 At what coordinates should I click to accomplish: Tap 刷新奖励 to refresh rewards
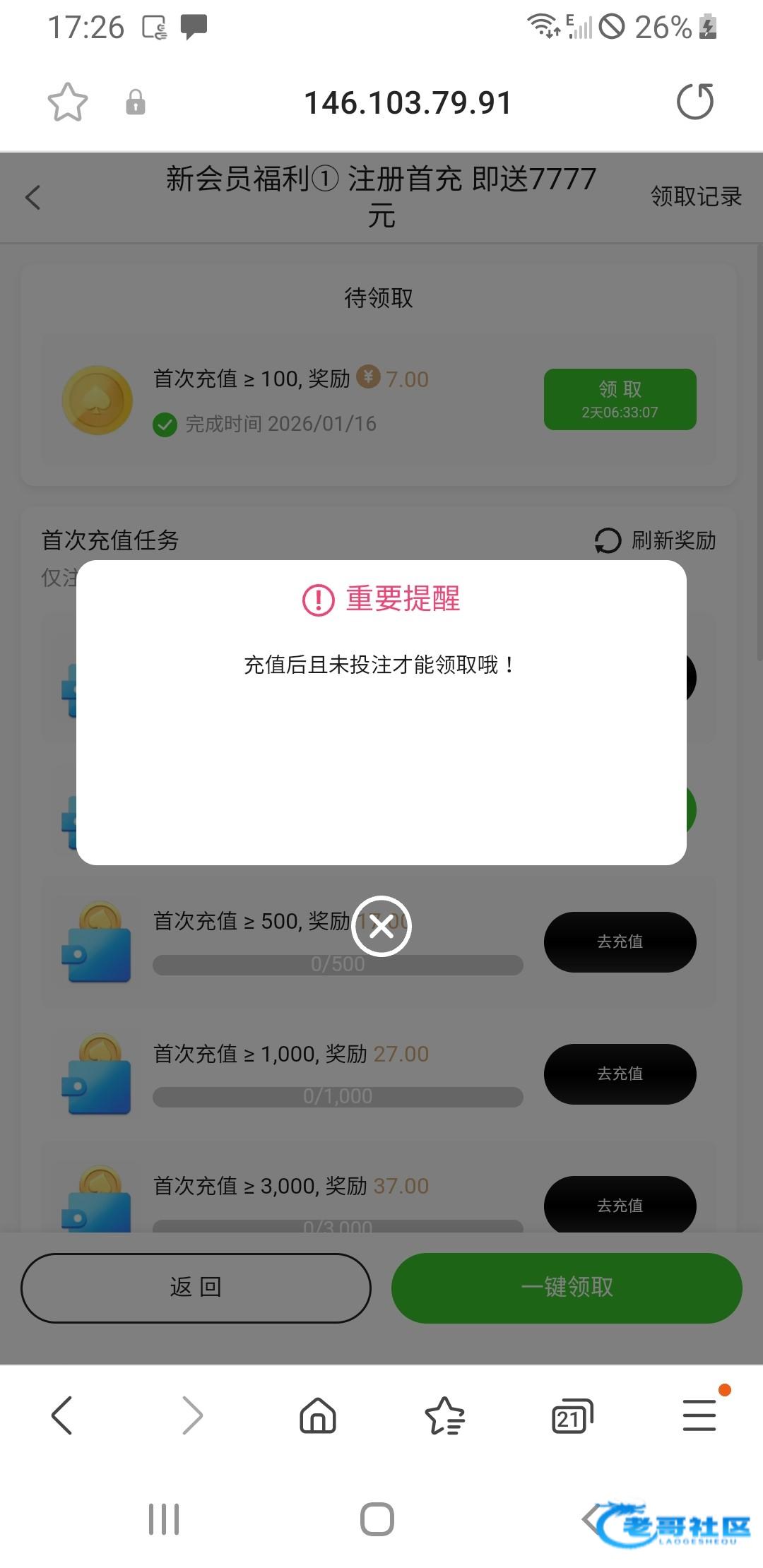656,540
